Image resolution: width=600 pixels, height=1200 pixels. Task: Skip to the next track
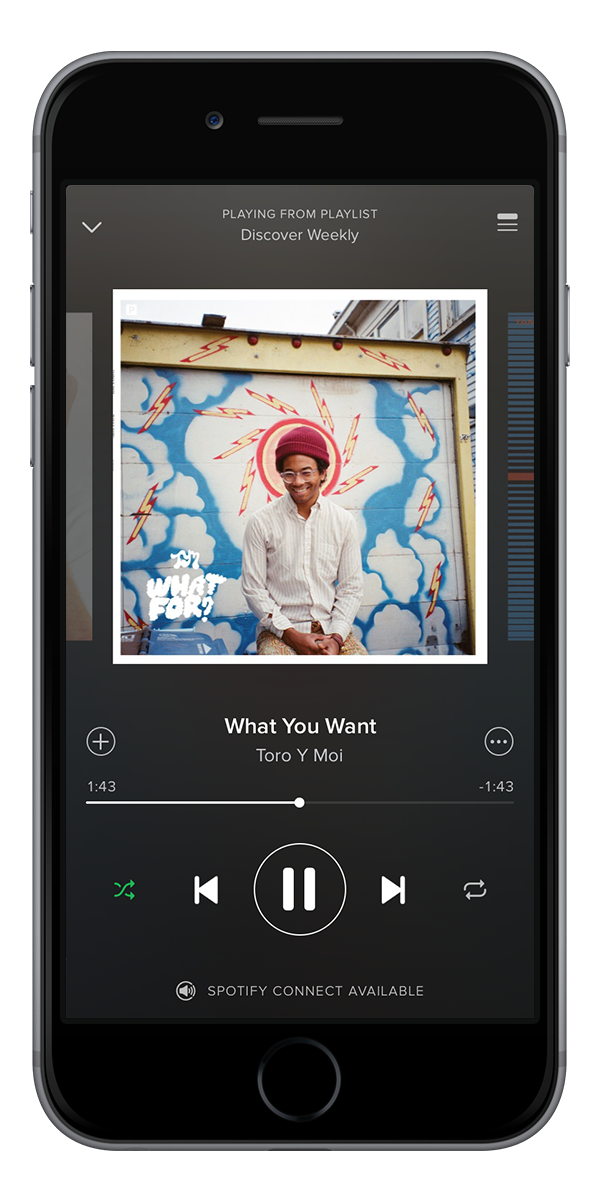point(393,889)
